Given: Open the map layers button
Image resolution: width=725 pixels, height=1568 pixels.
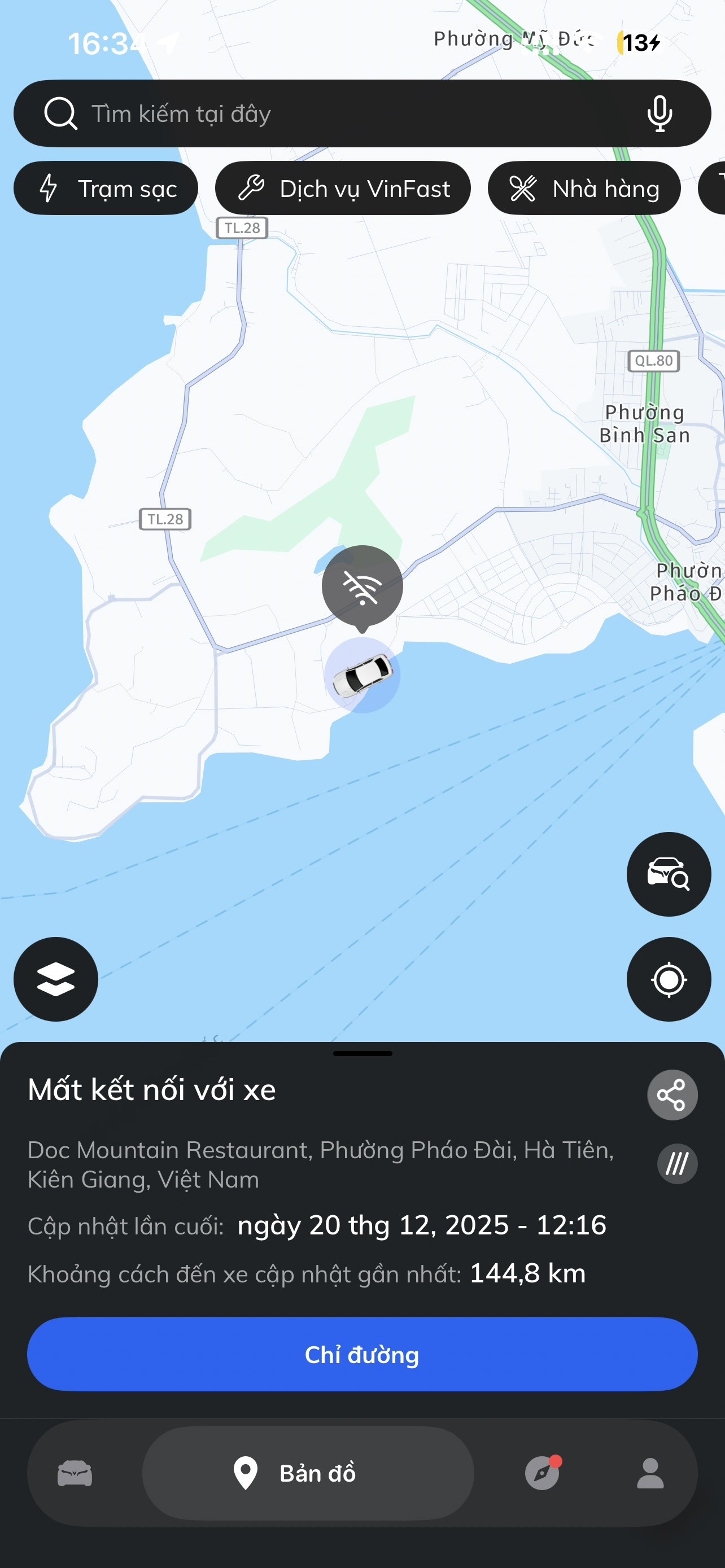Looking at the screenshot, I should pos(56,979).
